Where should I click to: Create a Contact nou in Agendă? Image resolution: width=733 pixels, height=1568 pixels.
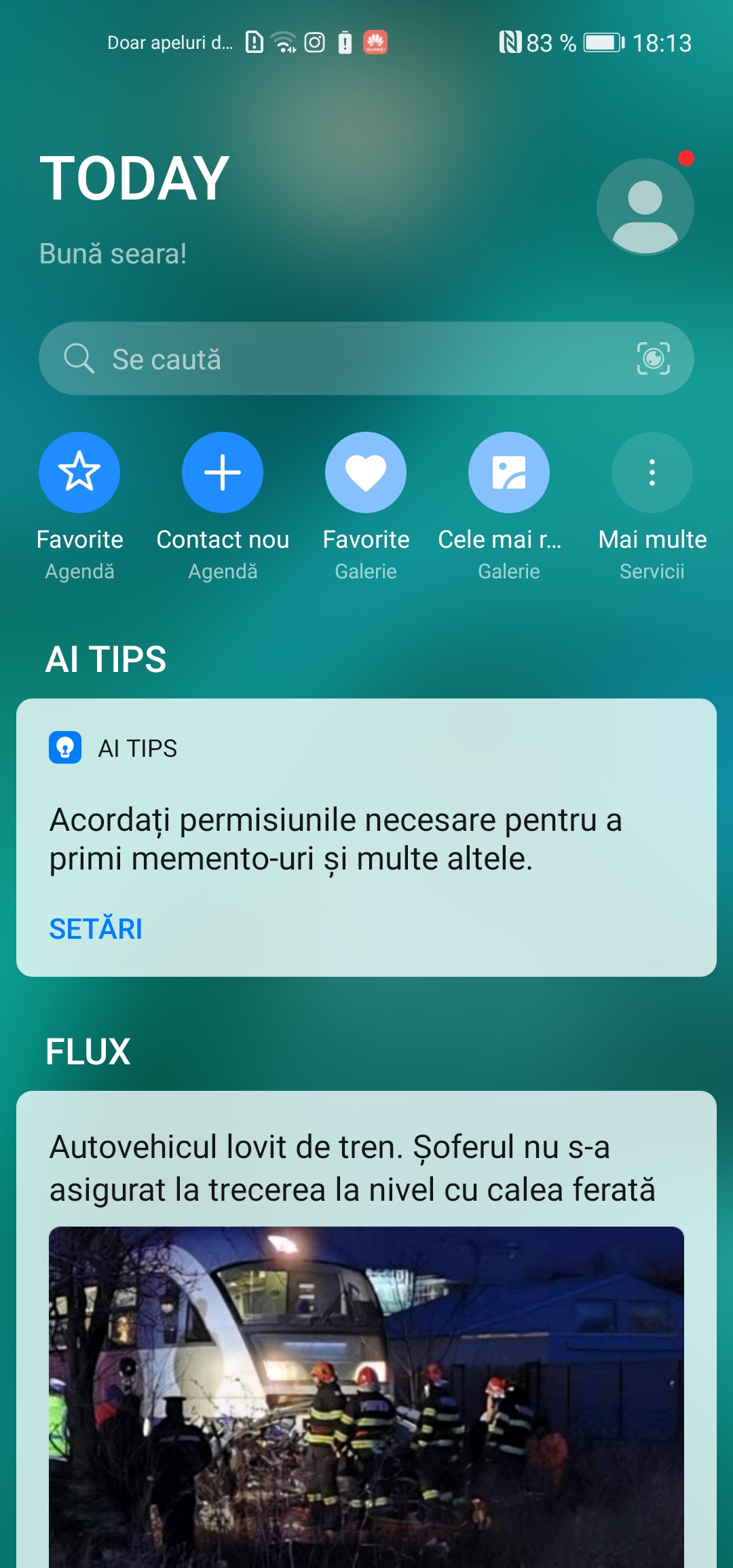pyautogui.click(x=223, y=473)
